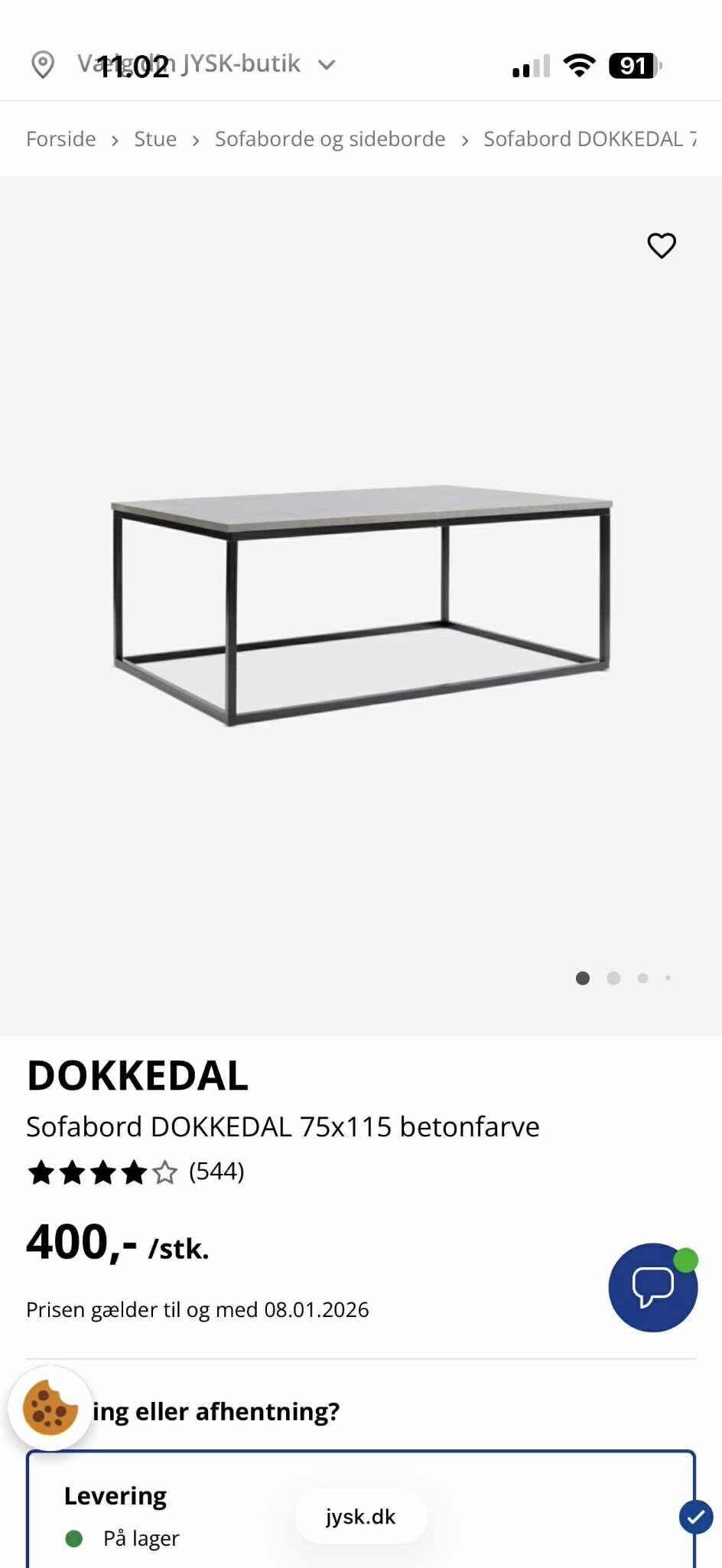Open cookie settings icon
722x1568 pixels.
click(x=50, y=1408)
